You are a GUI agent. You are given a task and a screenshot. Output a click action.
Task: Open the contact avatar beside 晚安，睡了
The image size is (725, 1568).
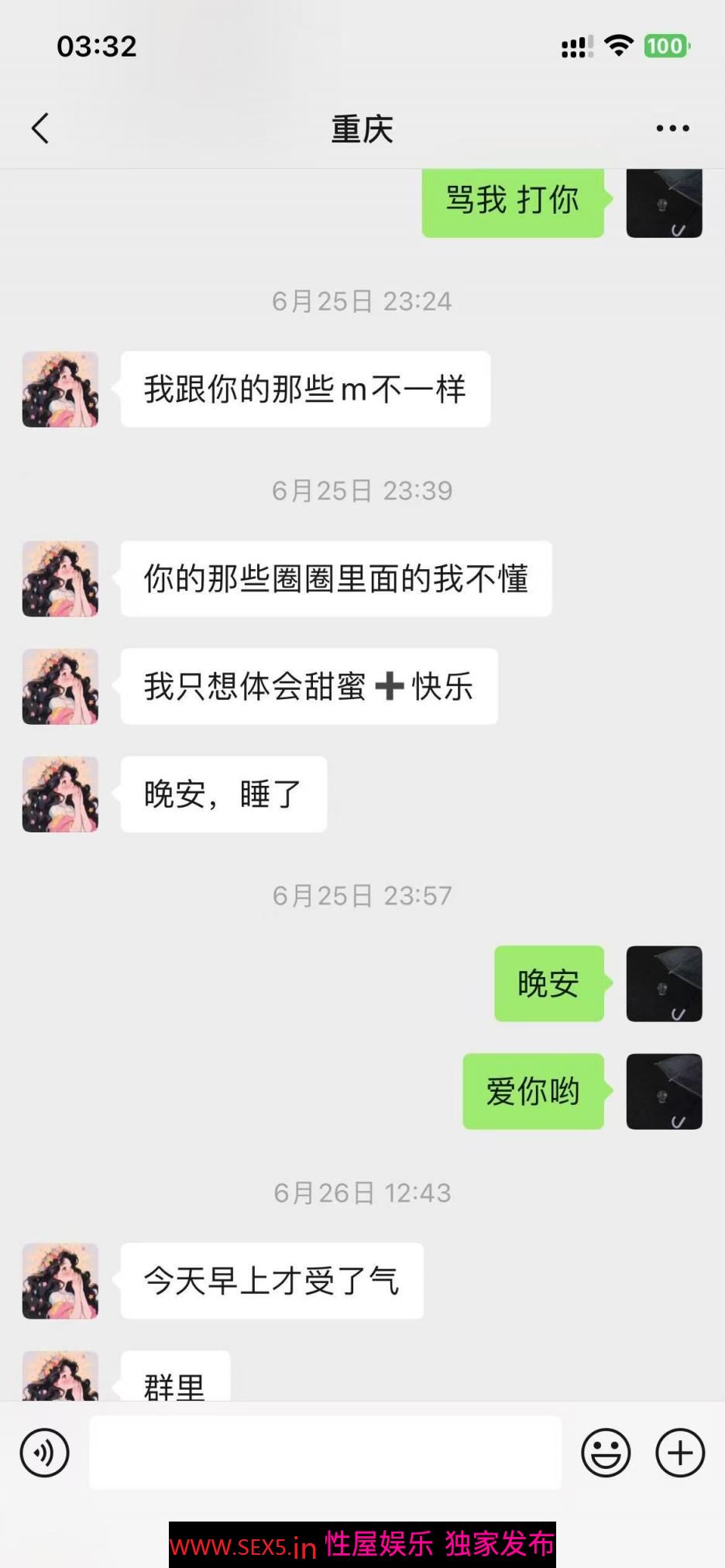pos(60,794)
